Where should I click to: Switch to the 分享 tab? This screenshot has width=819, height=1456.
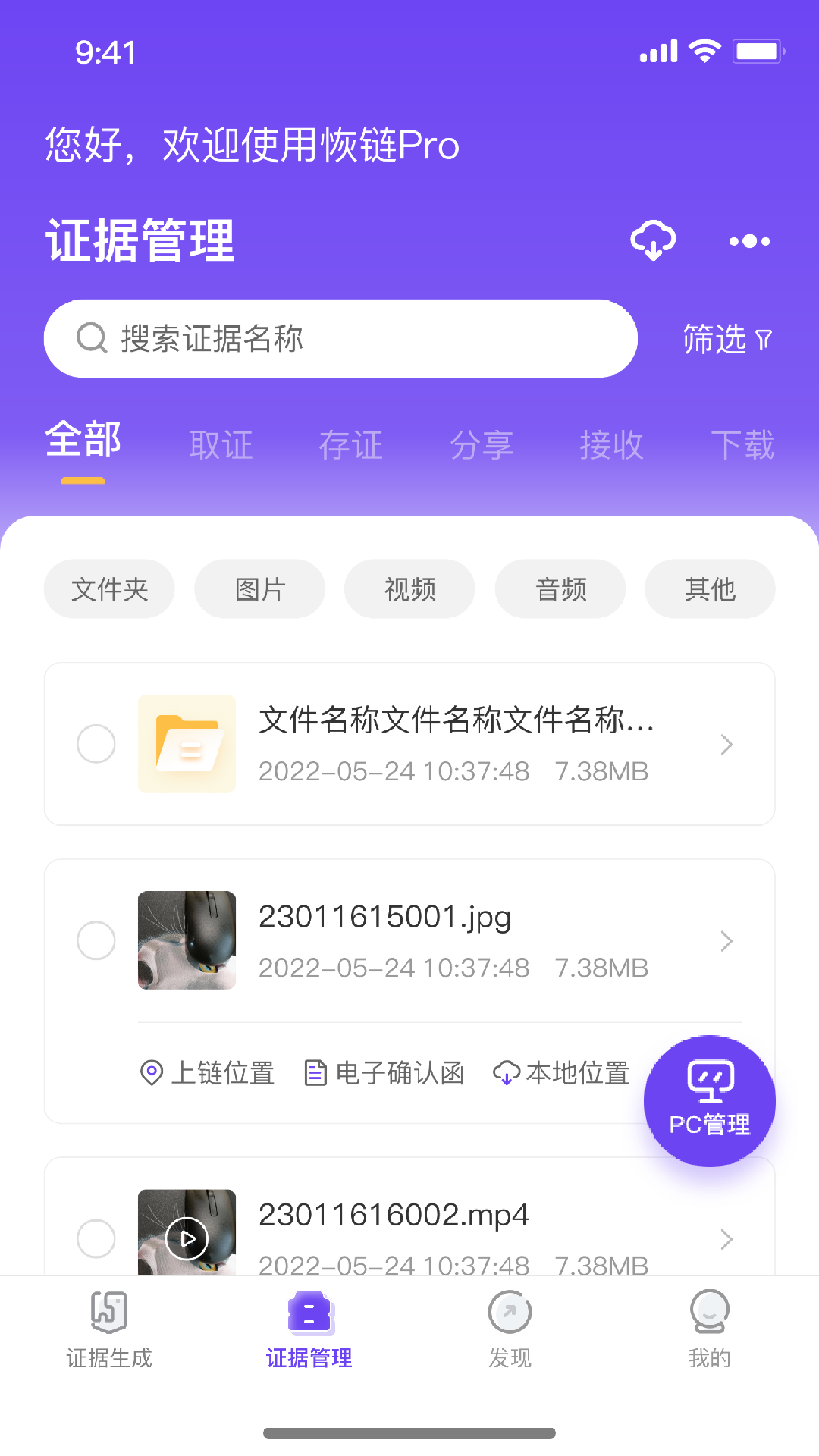[x=482, y=445]
